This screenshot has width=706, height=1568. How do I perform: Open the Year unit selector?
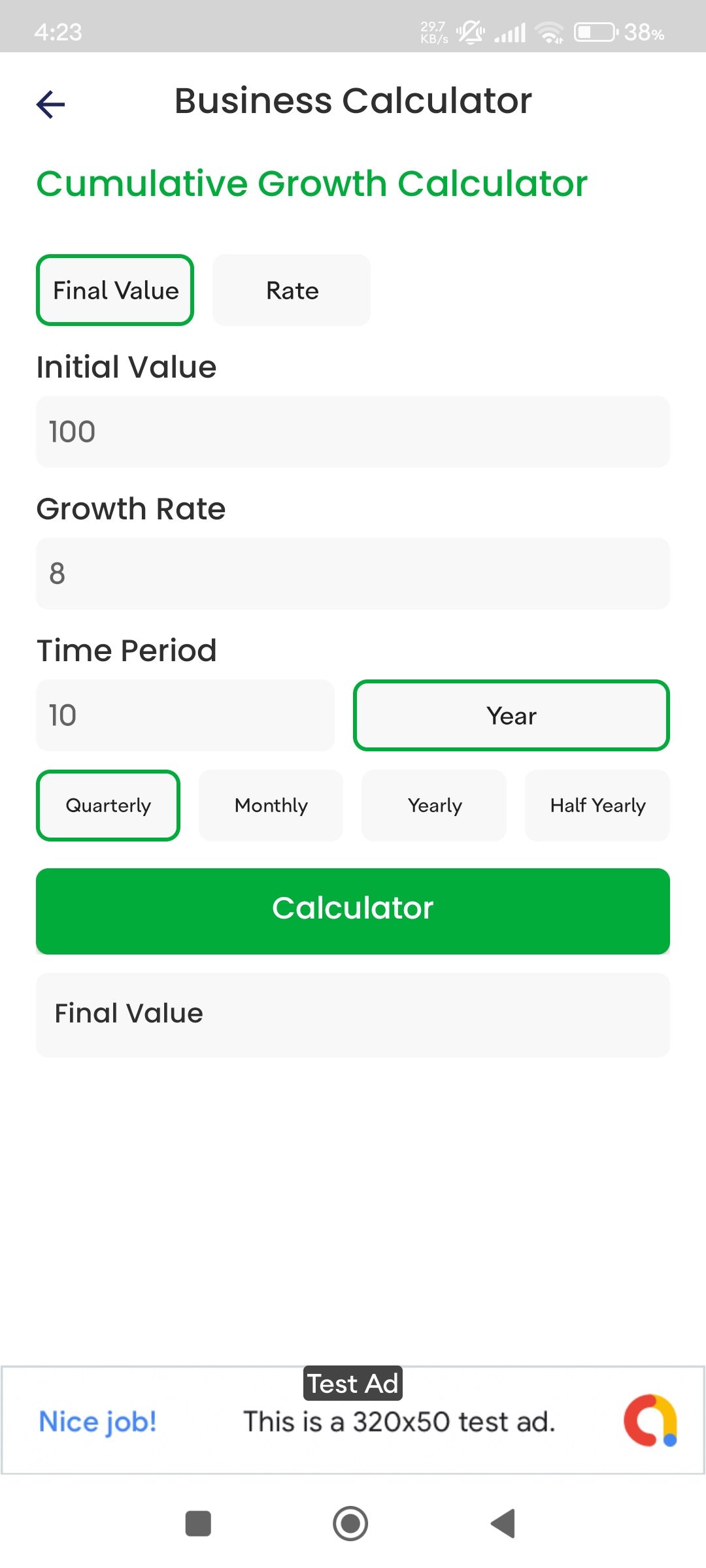tap(511, 715)
